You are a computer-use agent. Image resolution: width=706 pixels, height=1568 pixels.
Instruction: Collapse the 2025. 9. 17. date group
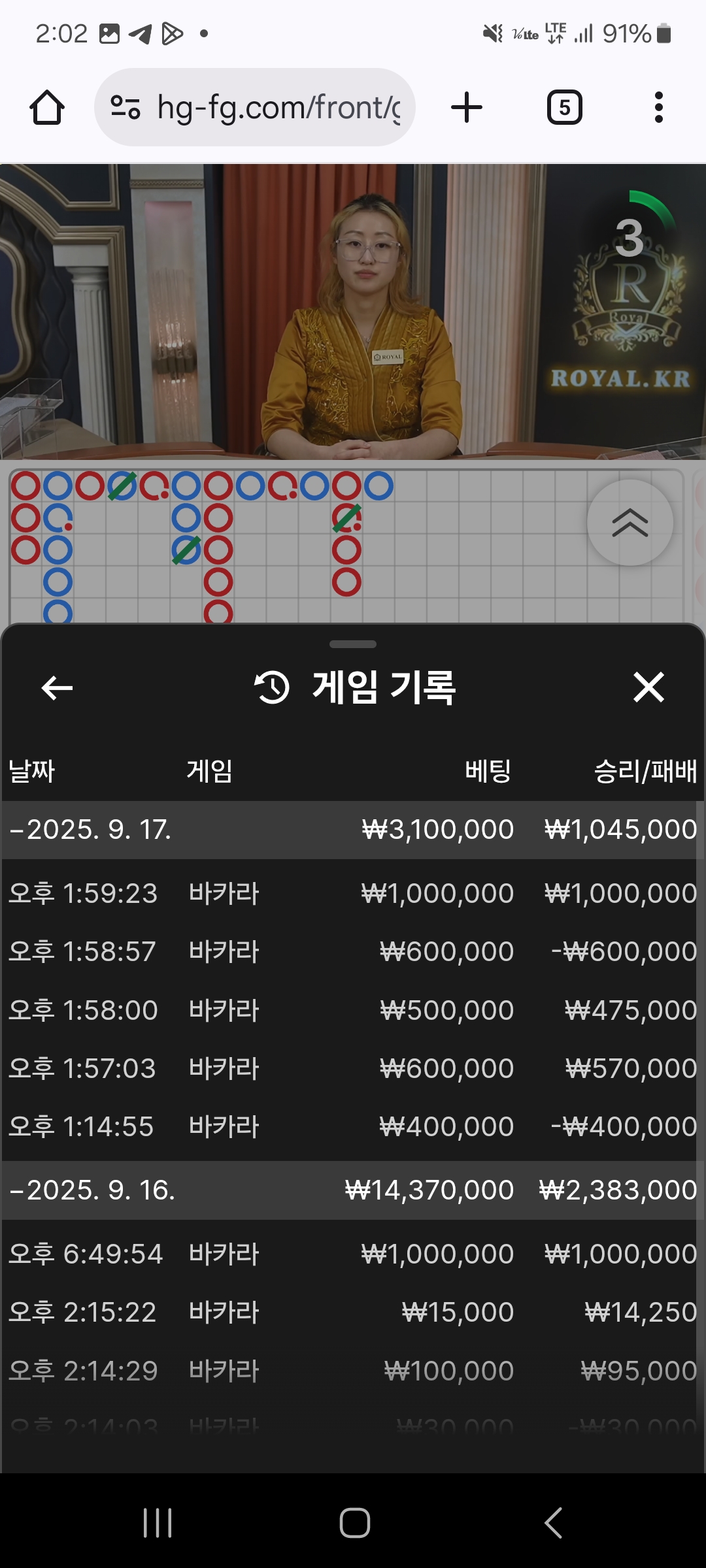[x=350, y=830]
